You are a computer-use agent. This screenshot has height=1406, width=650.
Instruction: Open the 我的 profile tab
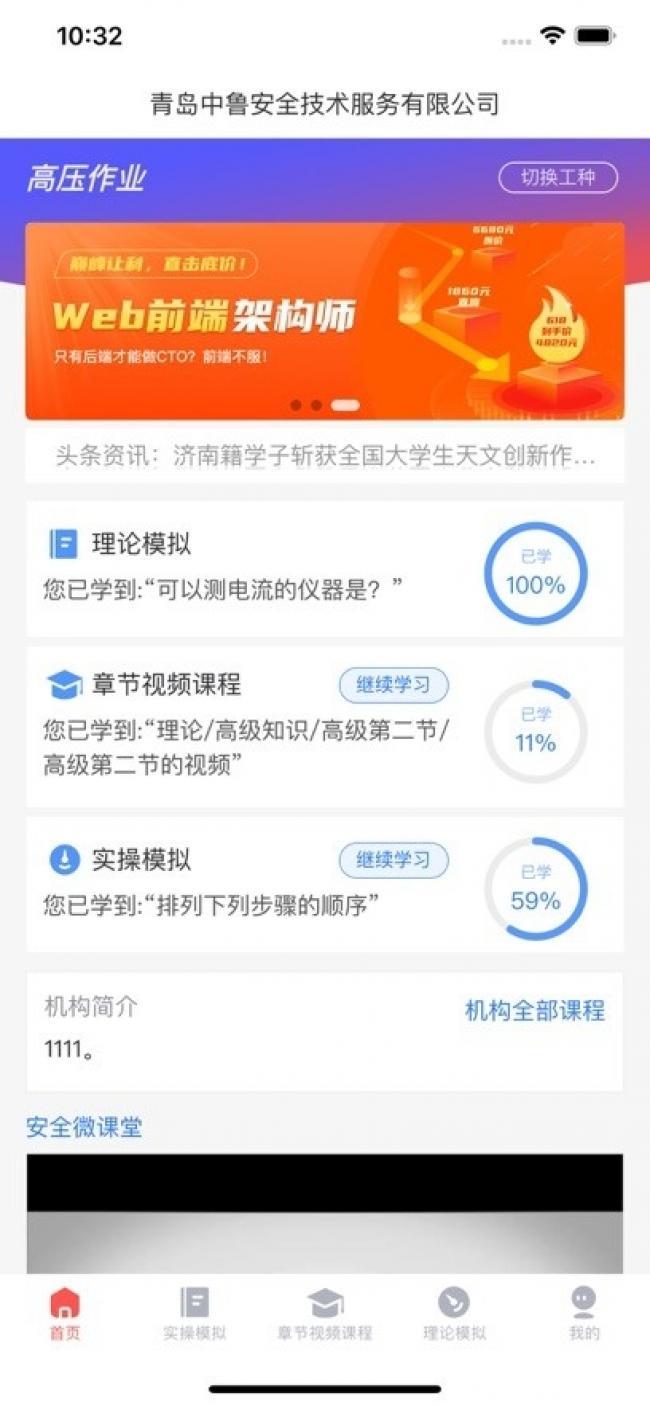[x=584, y=1314]
